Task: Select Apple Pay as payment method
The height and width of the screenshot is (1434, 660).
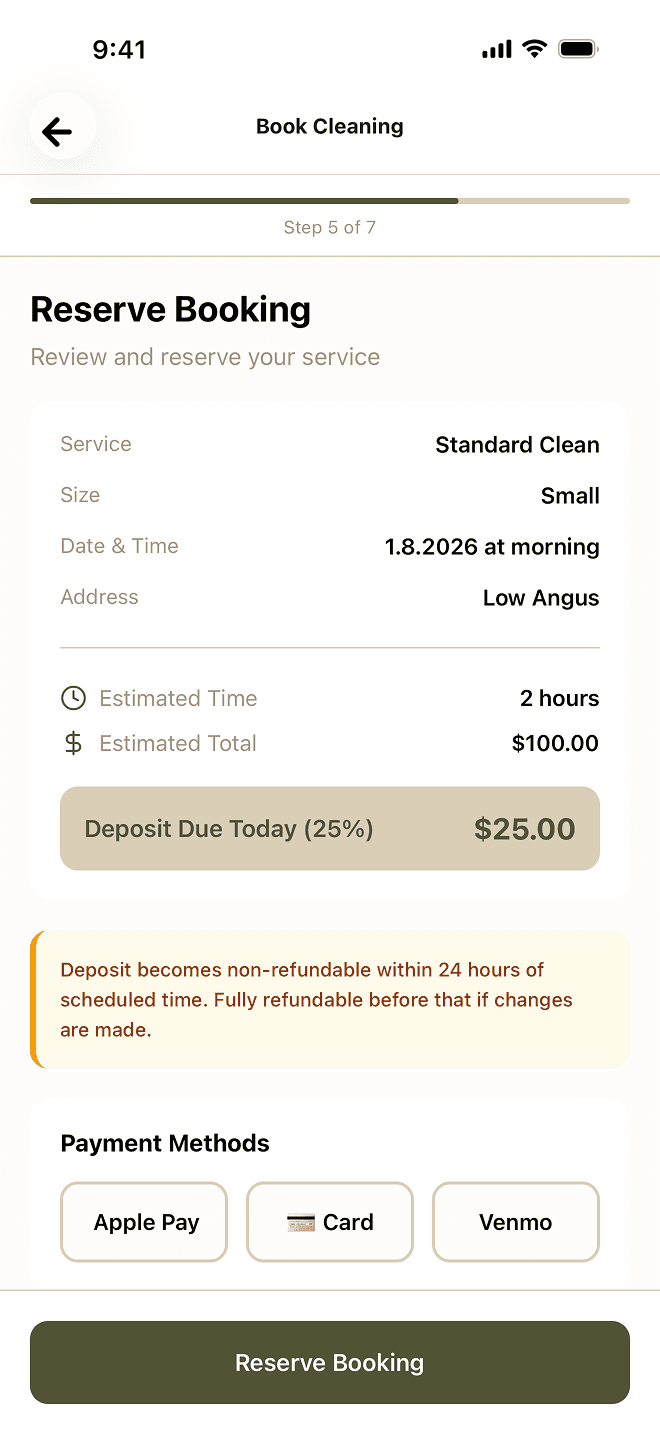Action: click(144, 1222)
